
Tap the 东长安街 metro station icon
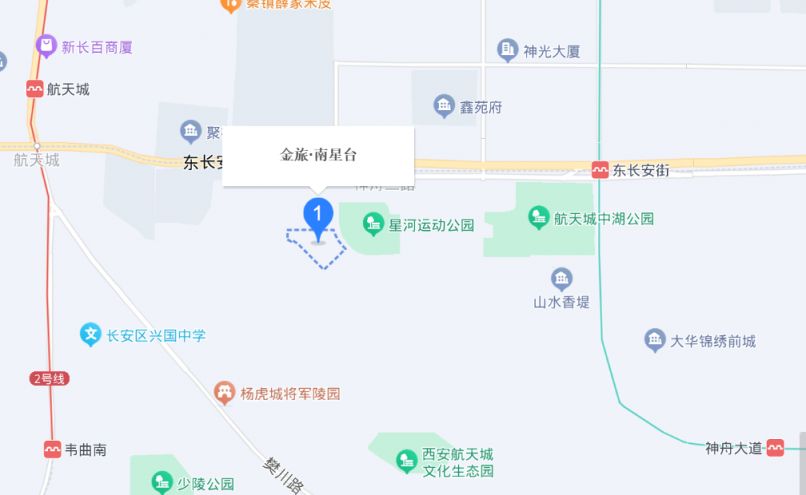[600, 170]
